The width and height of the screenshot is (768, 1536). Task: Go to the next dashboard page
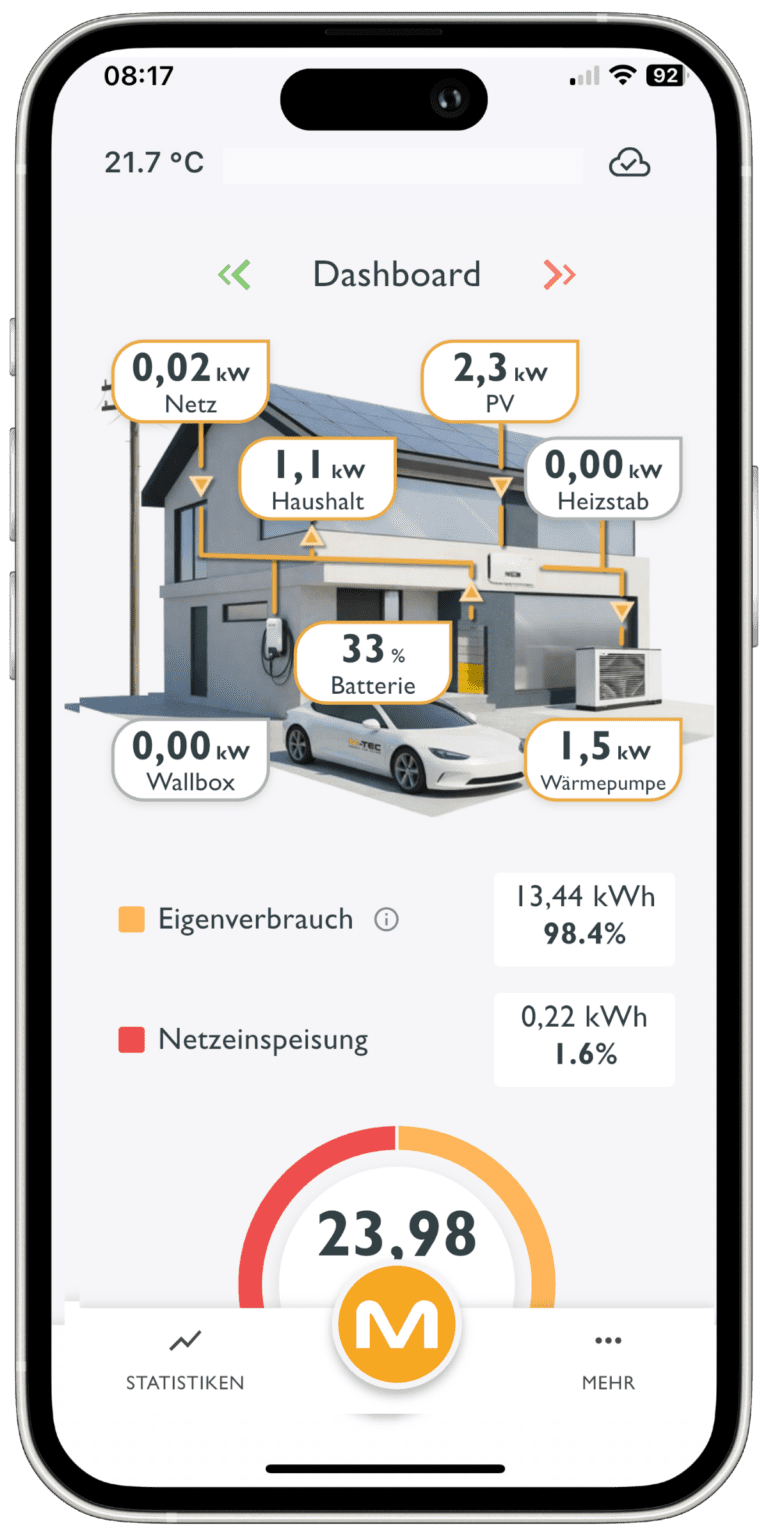(560, 274)
